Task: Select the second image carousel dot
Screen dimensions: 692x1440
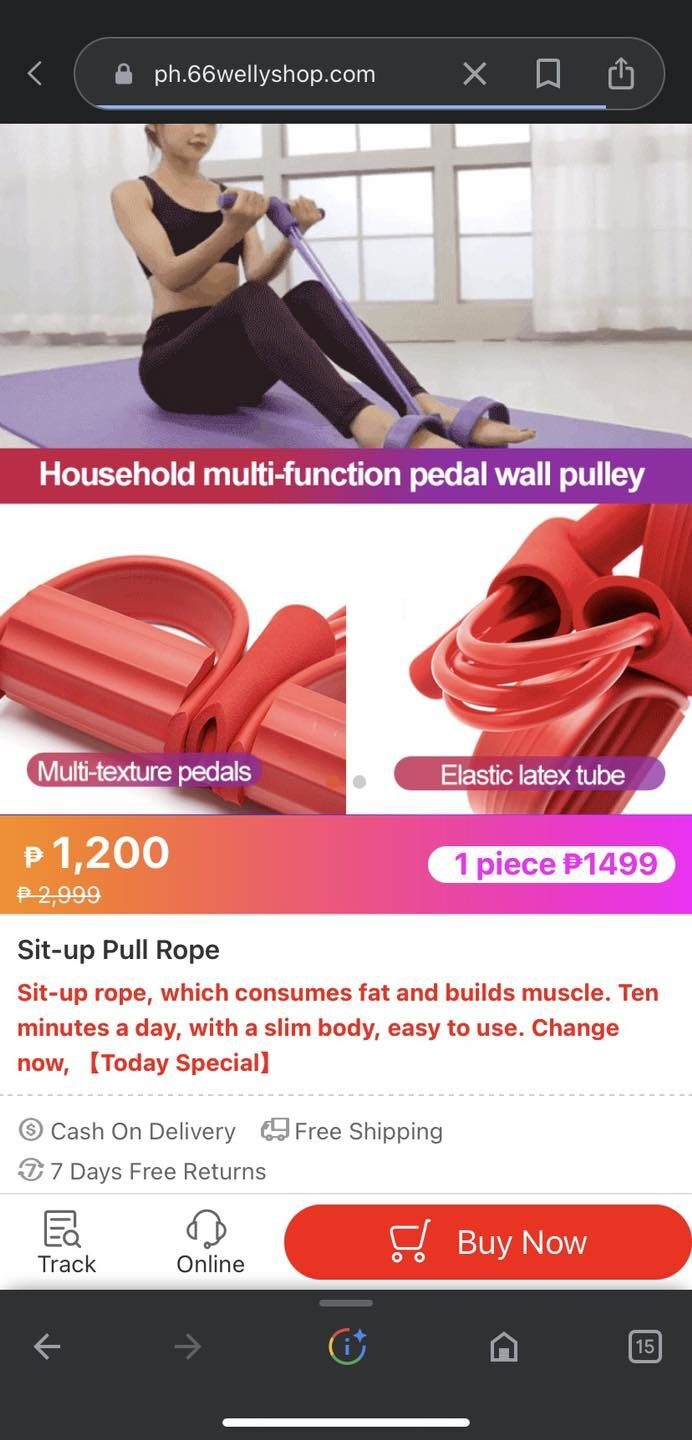Action: [360, 781]
